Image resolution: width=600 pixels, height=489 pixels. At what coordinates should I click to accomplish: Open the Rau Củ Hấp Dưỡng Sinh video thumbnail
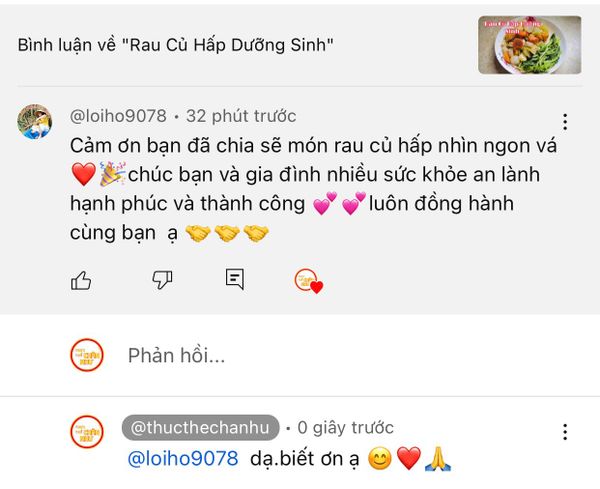(x=529, y=45)
